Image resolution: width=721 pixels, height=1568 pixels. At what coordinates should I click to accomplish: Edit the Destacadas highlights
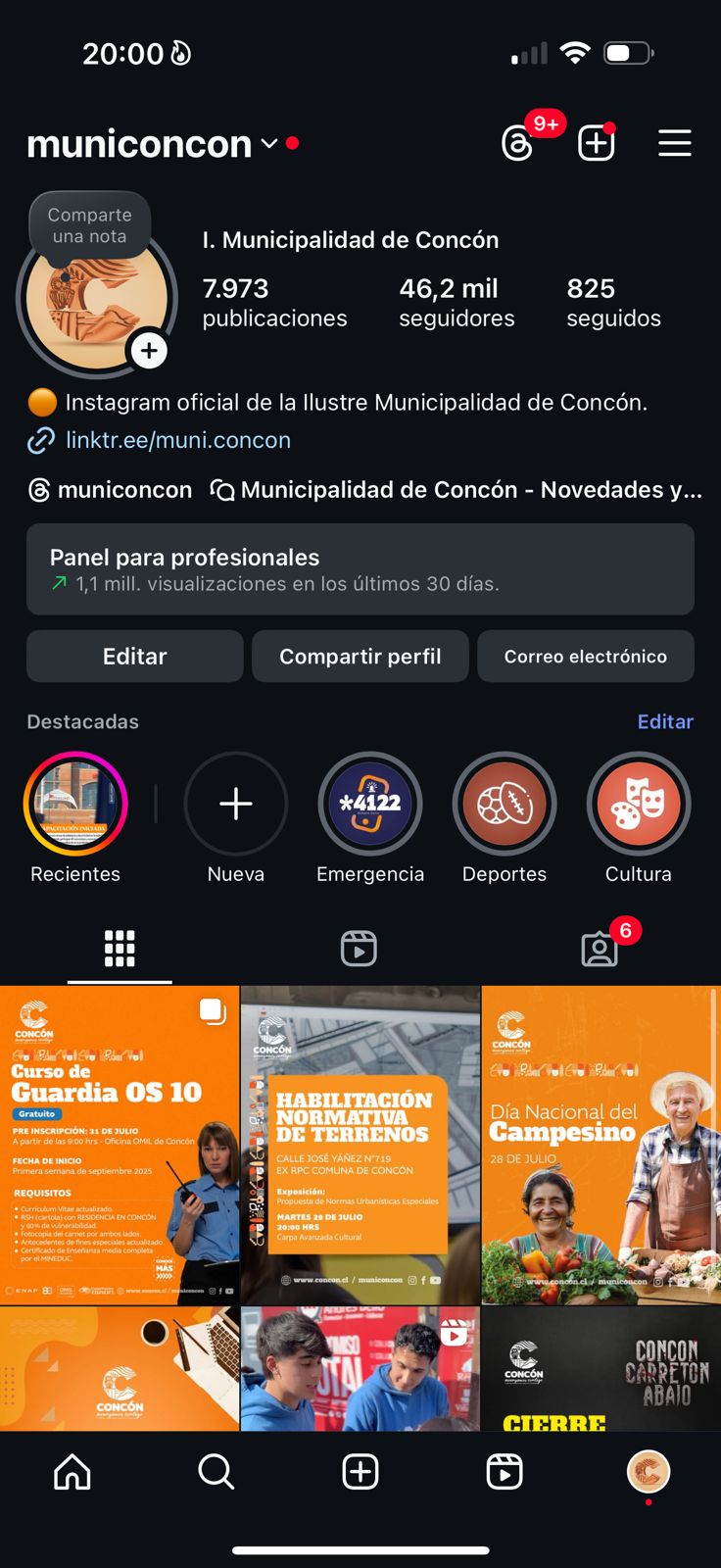(x=665, y=721)
